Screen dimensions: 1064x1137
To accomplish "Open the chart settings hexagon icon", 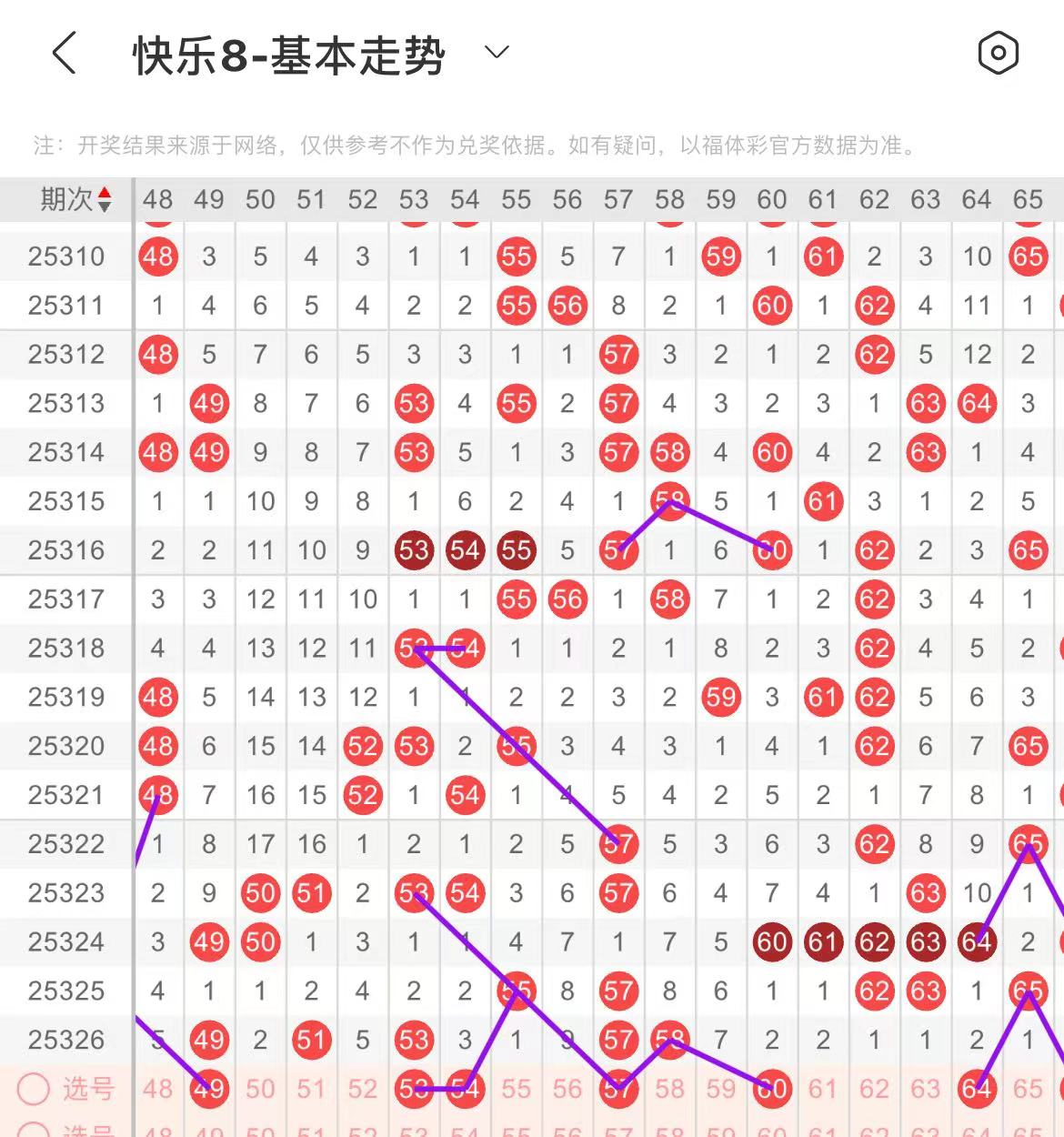I will (998, 54).
